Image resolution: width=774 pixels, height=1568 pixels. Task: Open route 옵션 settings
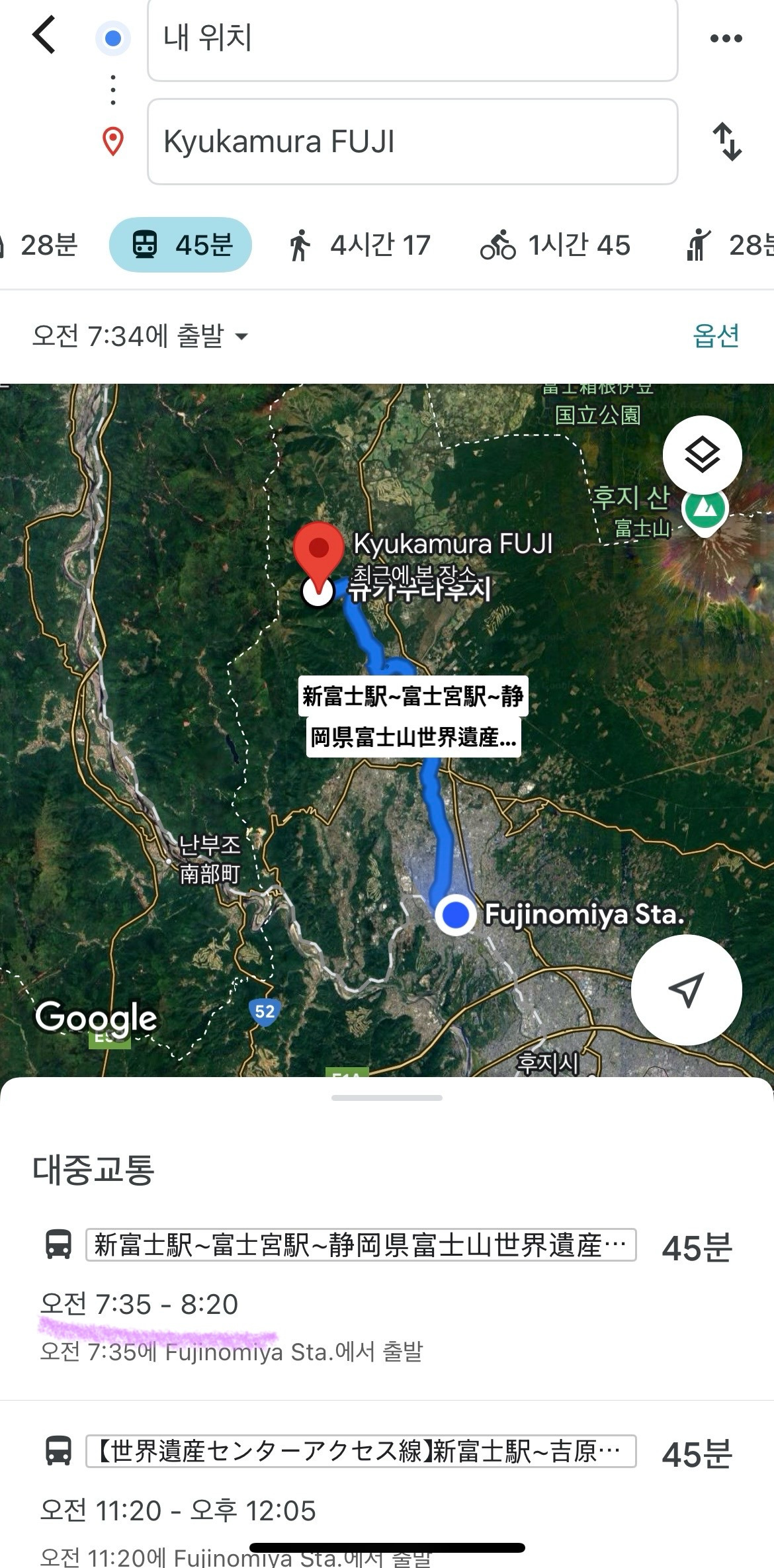click(716, 336)
